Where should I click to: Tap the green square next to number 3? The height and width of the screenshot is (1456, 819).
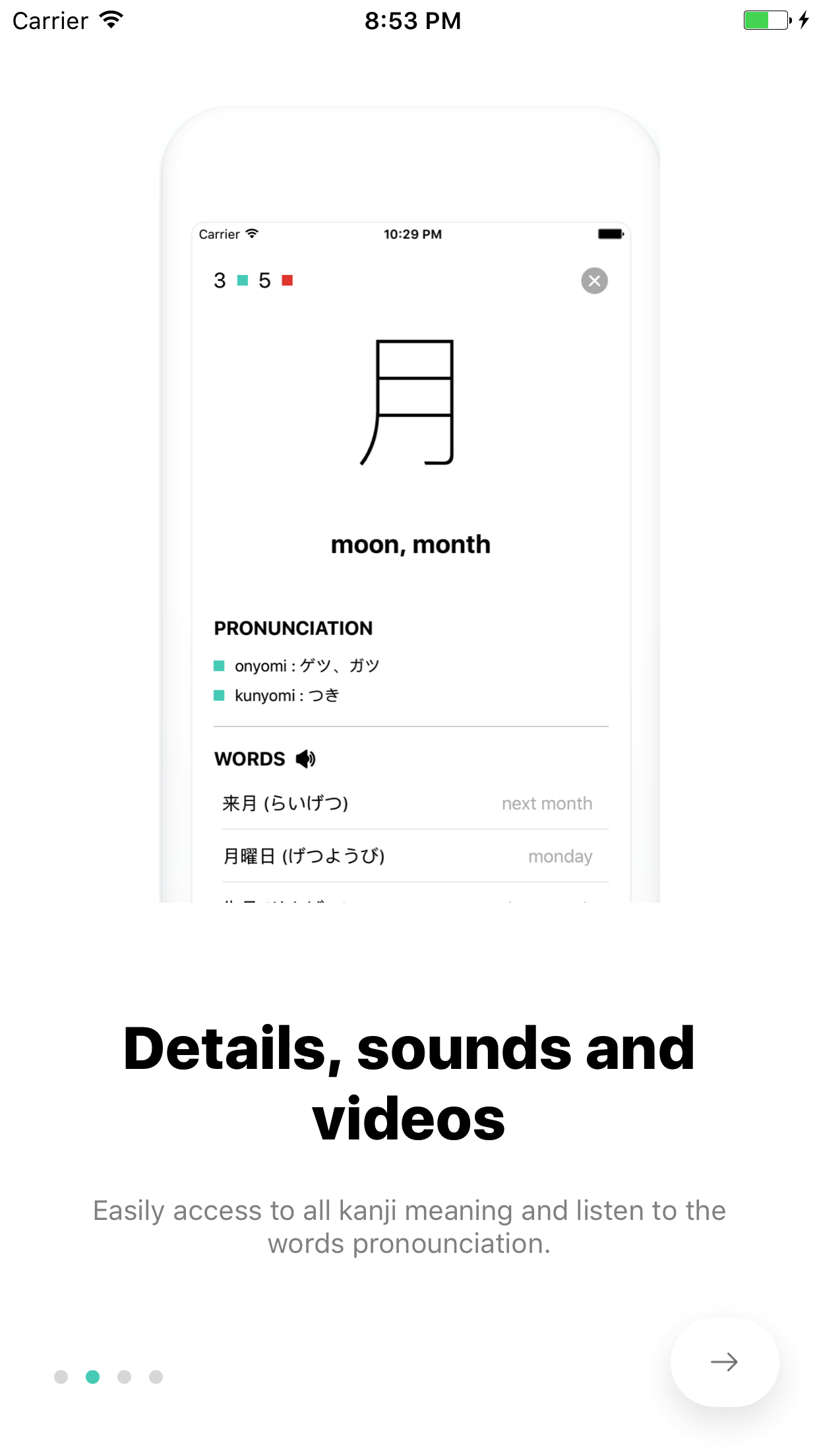click(x=242, y=280)
